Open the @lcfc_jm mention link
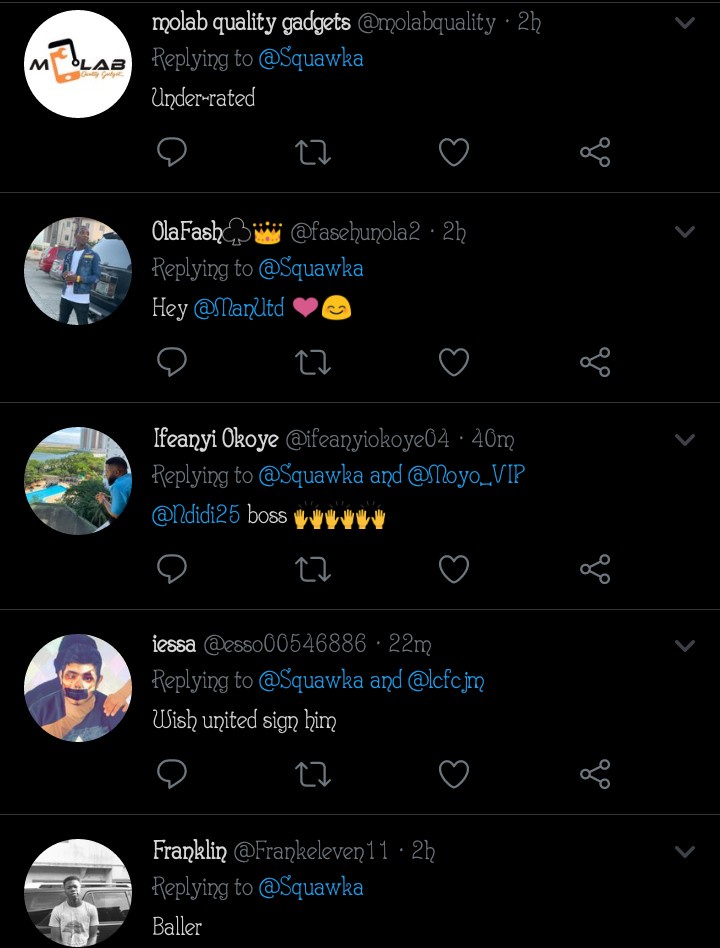720x948 pixels. coord(446,681)
